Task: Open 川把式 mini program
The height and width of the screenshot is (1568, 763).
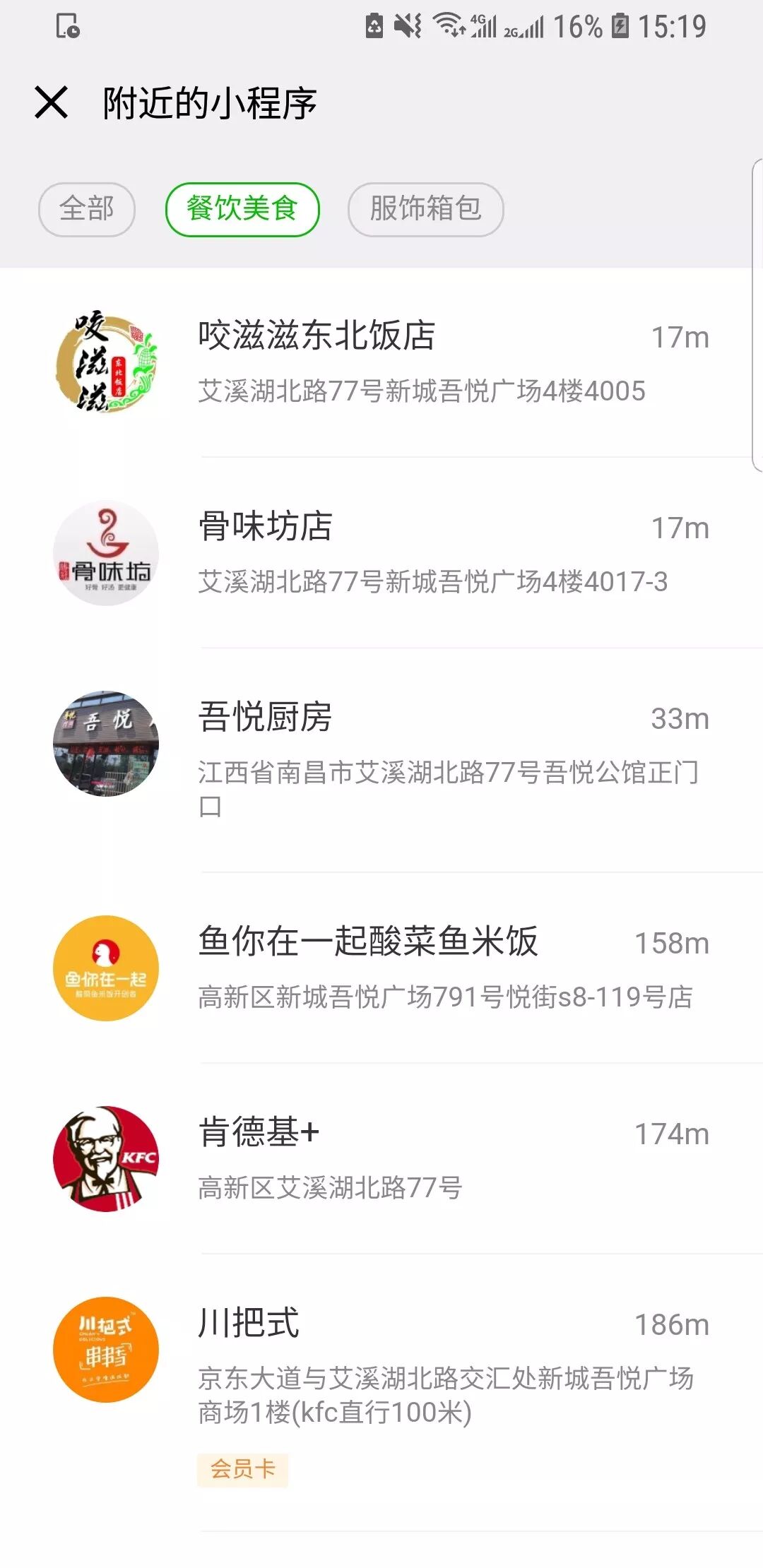Action: (381, 1370)
